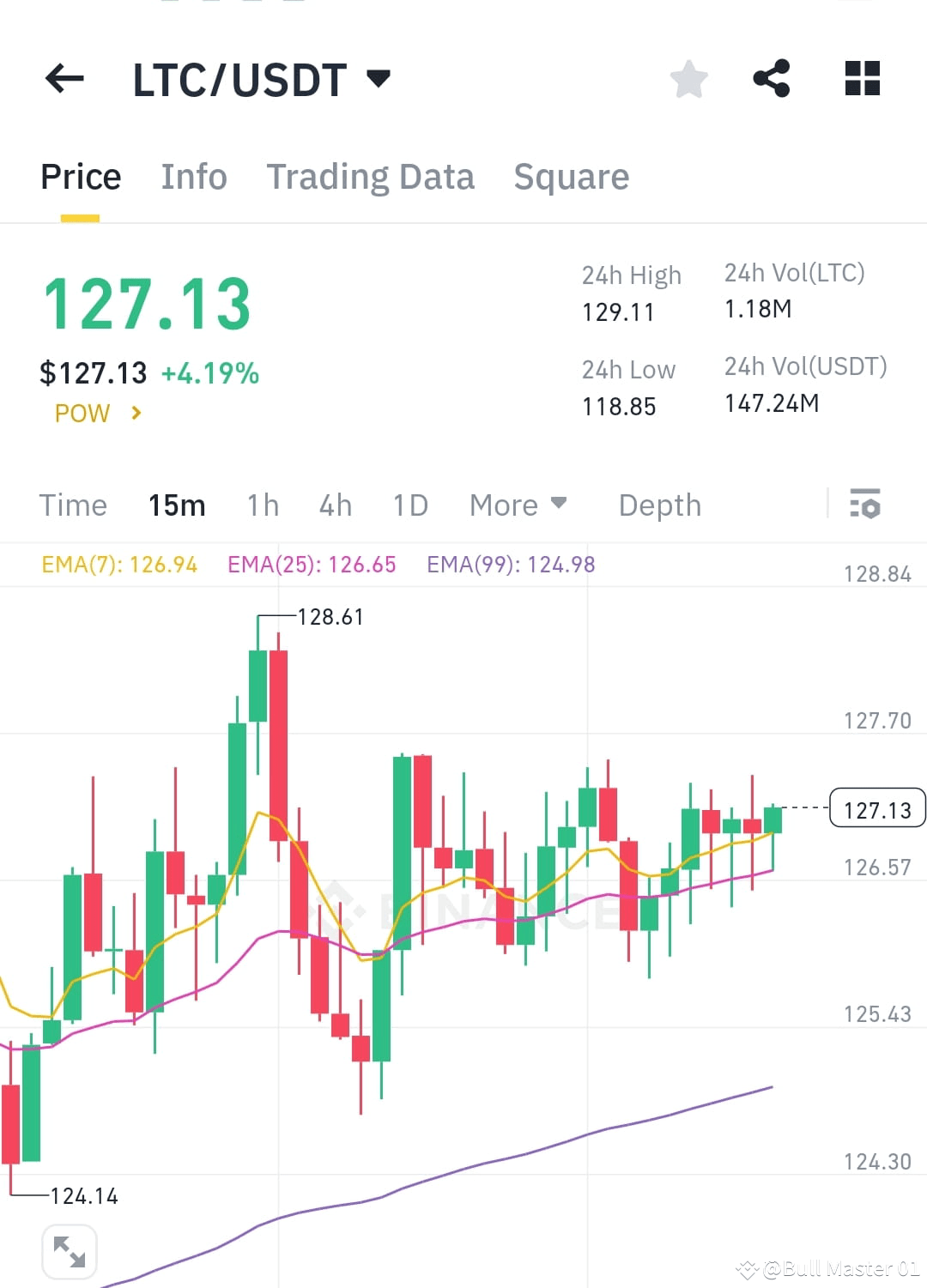
Task: Switch to the Trading Data tab
Action: point(371,177)
